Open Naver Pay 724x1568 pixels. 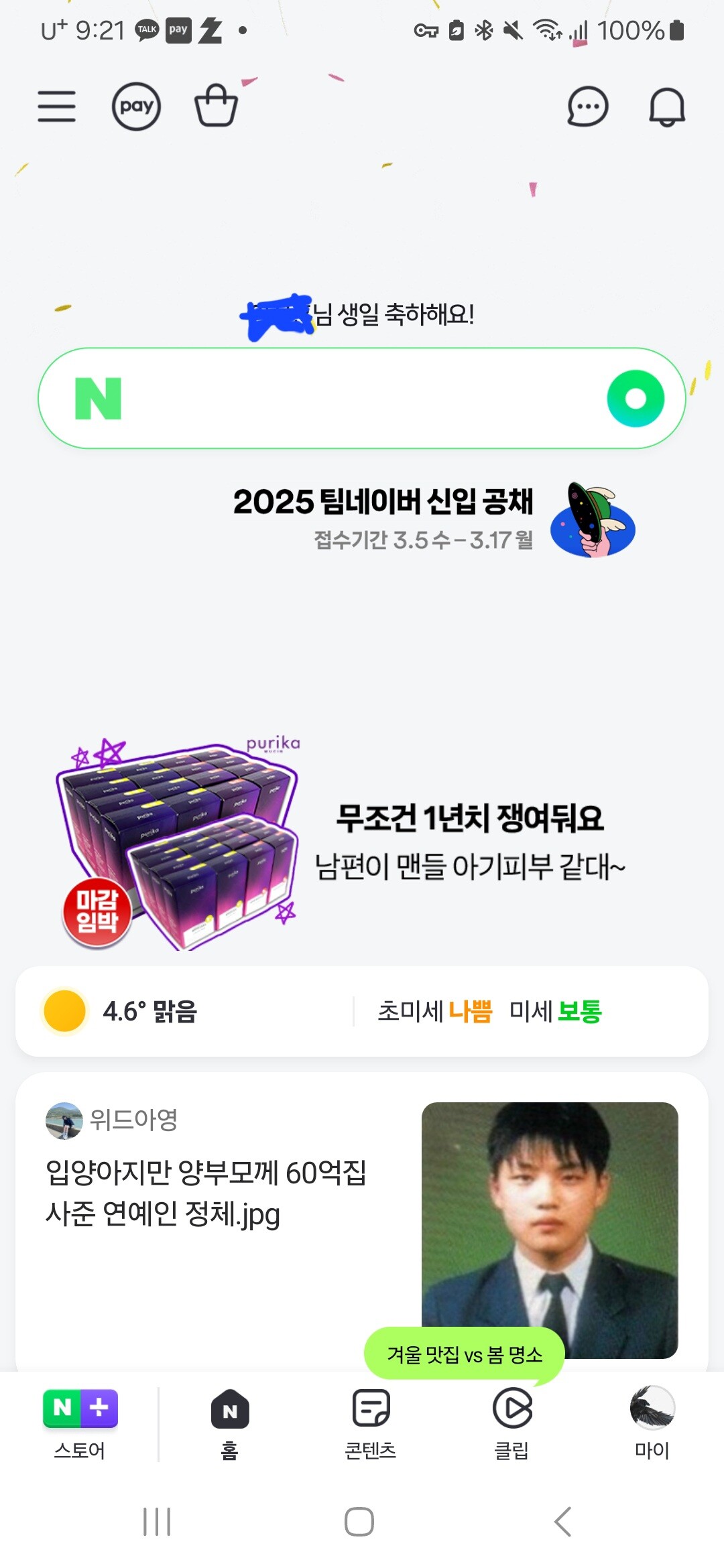pos(136,107)
